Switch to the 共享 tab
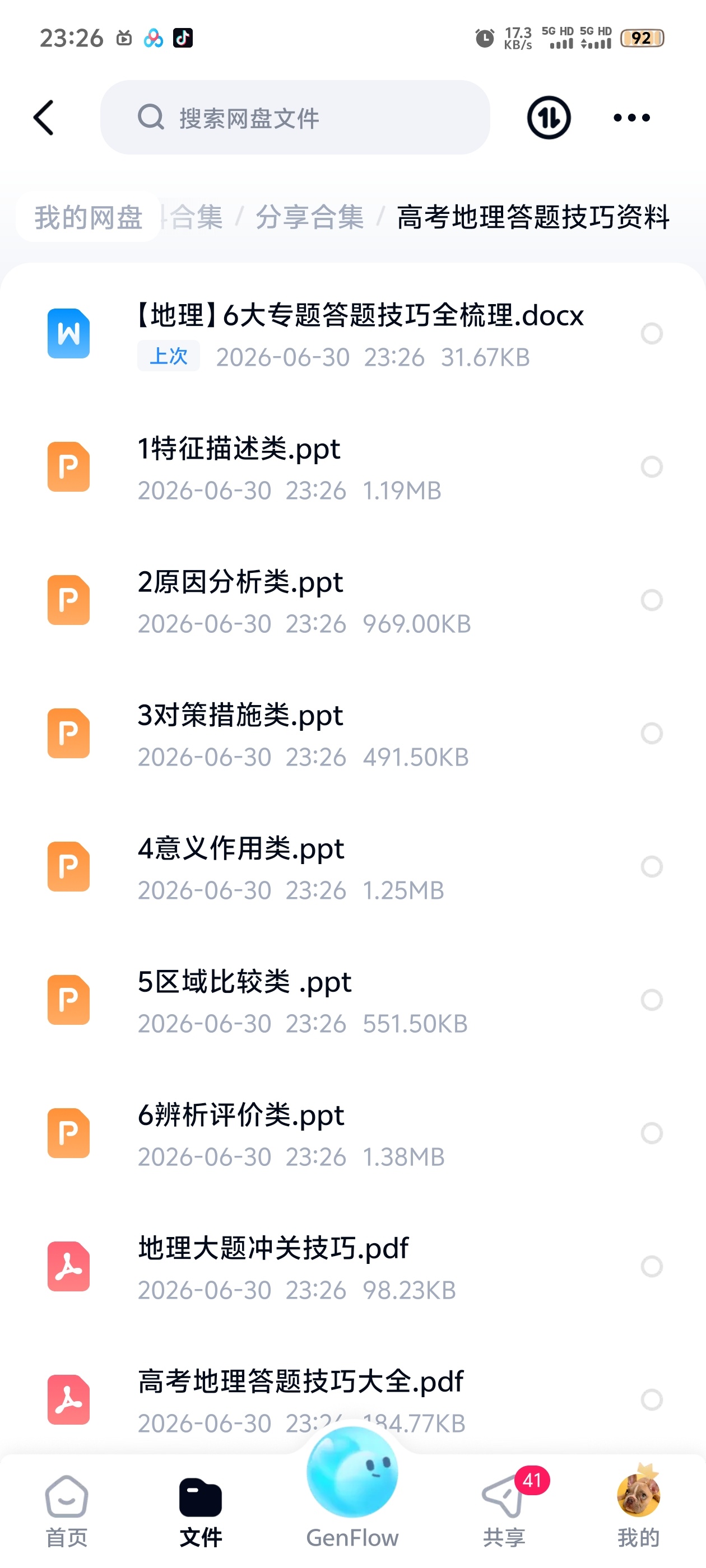706x1568 pixels. click(504, 1511)
